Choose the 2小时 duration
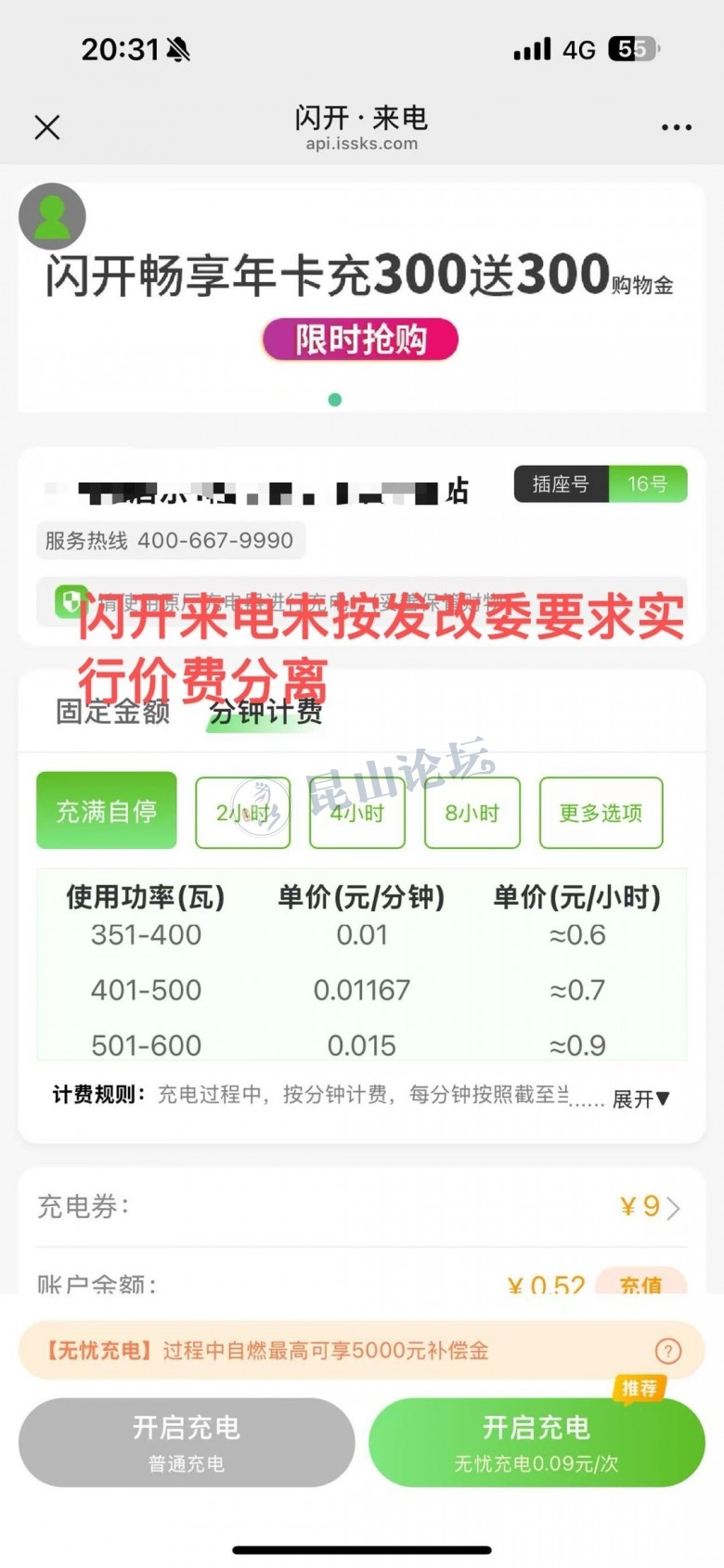Image resolution: width=724 pixels, height=1568 pixels. point(242,813)
